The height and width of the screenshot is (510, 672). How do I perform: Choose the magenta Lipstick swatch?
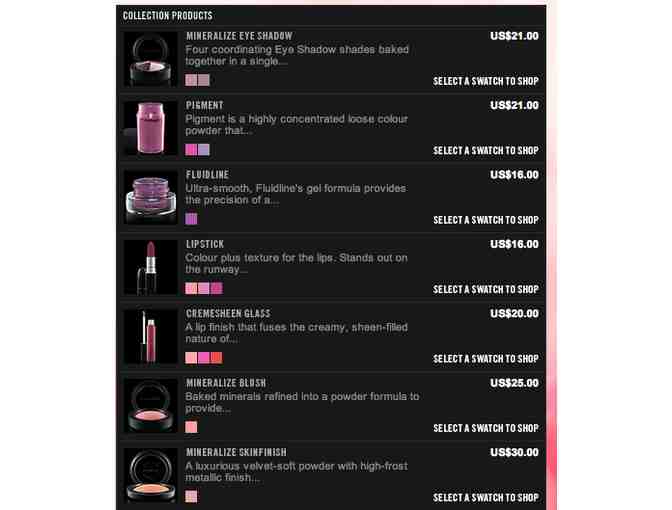216,288
